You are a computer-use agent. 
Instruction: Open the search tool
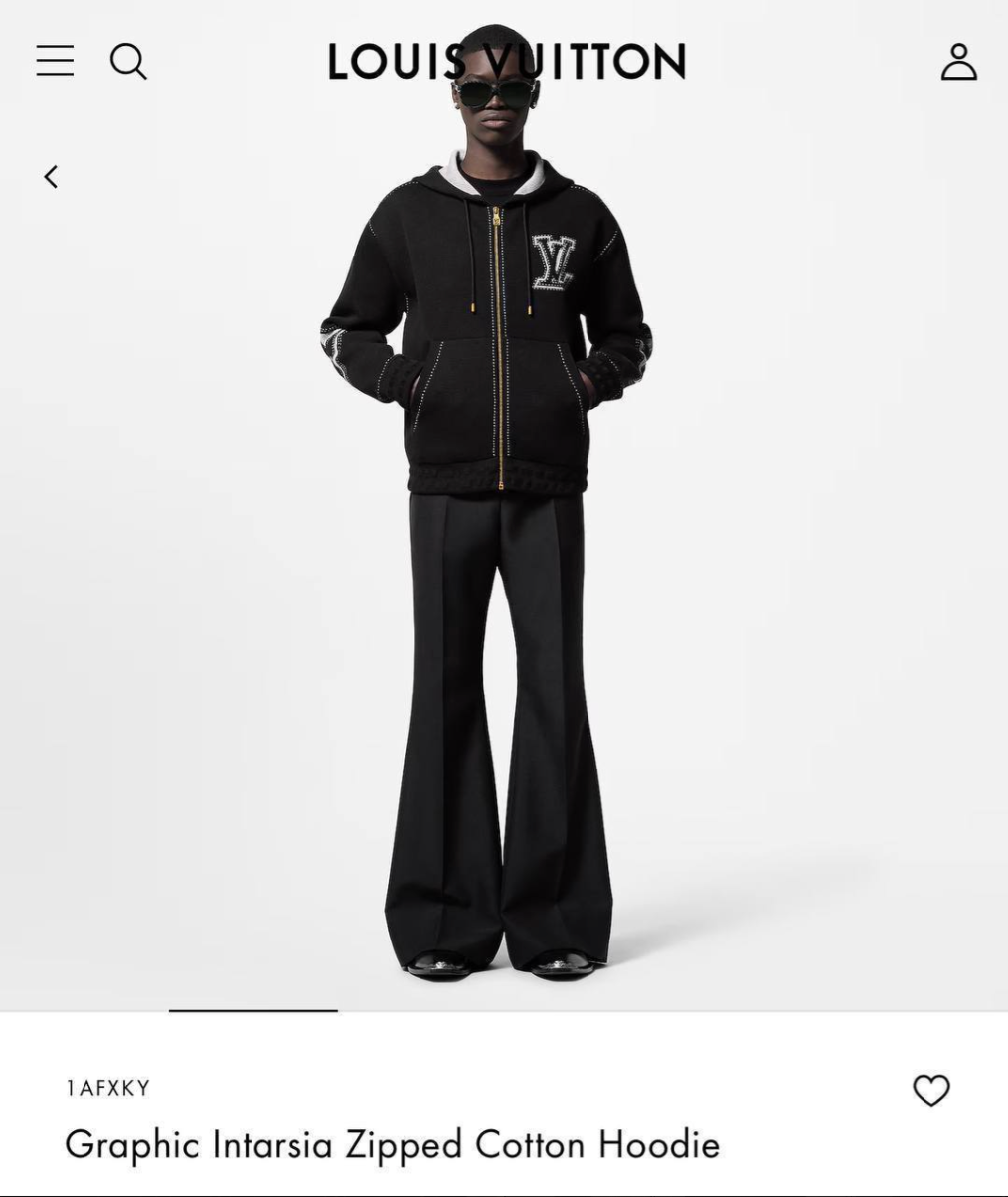tap(128, 62)
